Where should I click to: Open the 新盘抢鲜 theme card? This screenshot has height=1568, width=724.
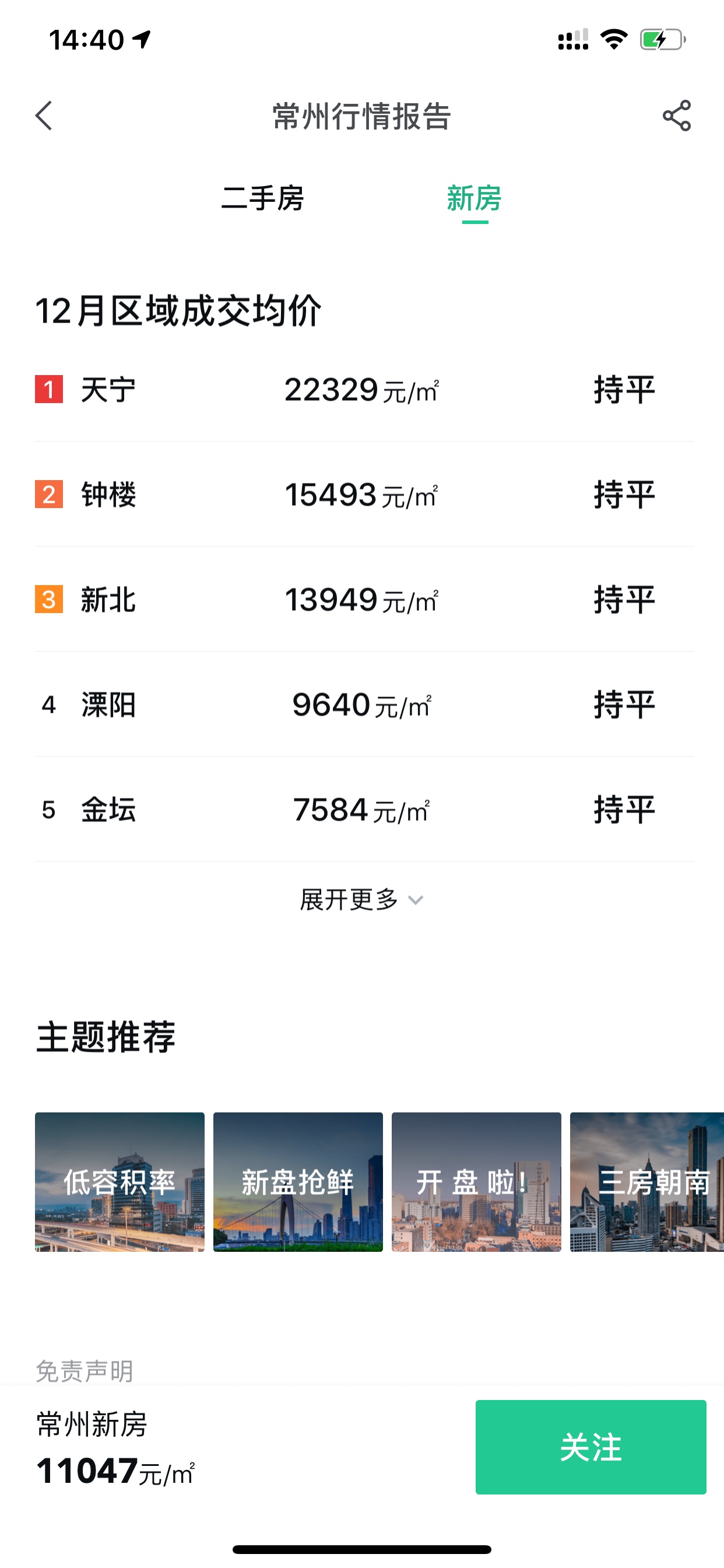coord(298,1181)
